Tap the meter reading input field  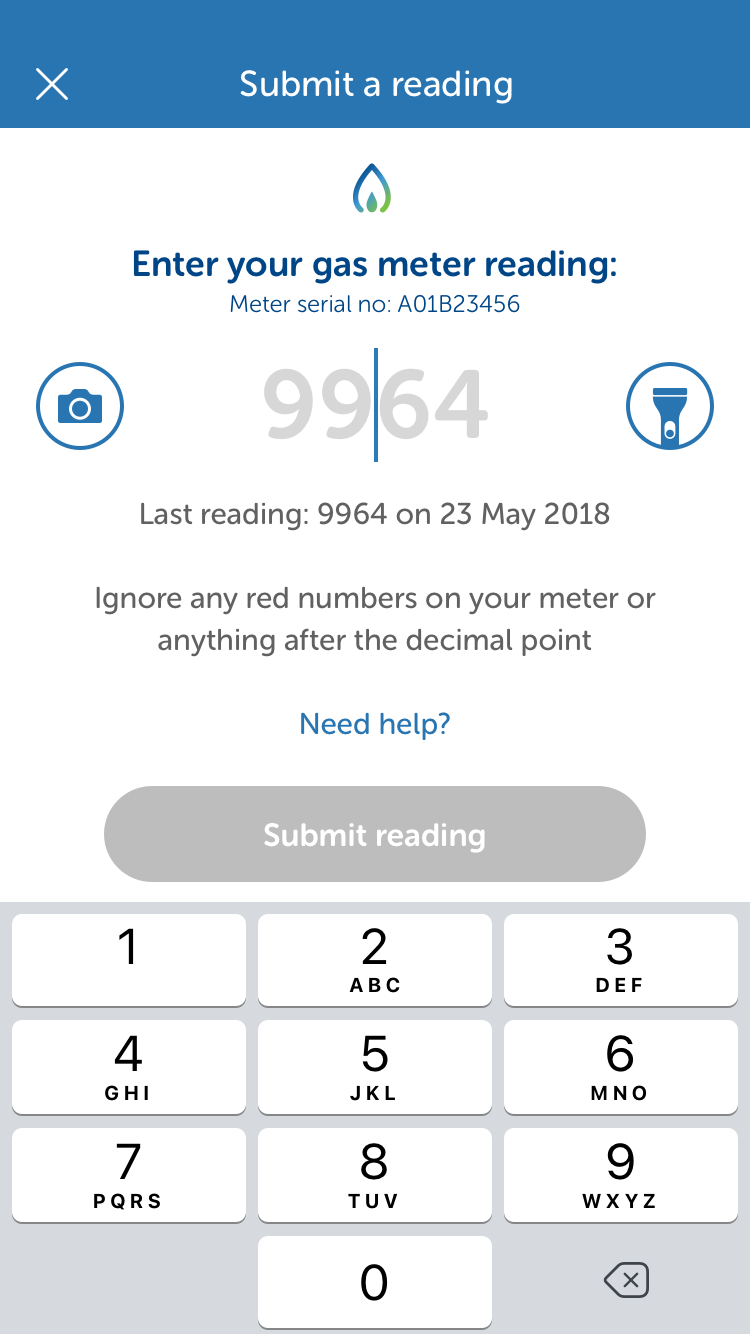(x=375, y=406)
